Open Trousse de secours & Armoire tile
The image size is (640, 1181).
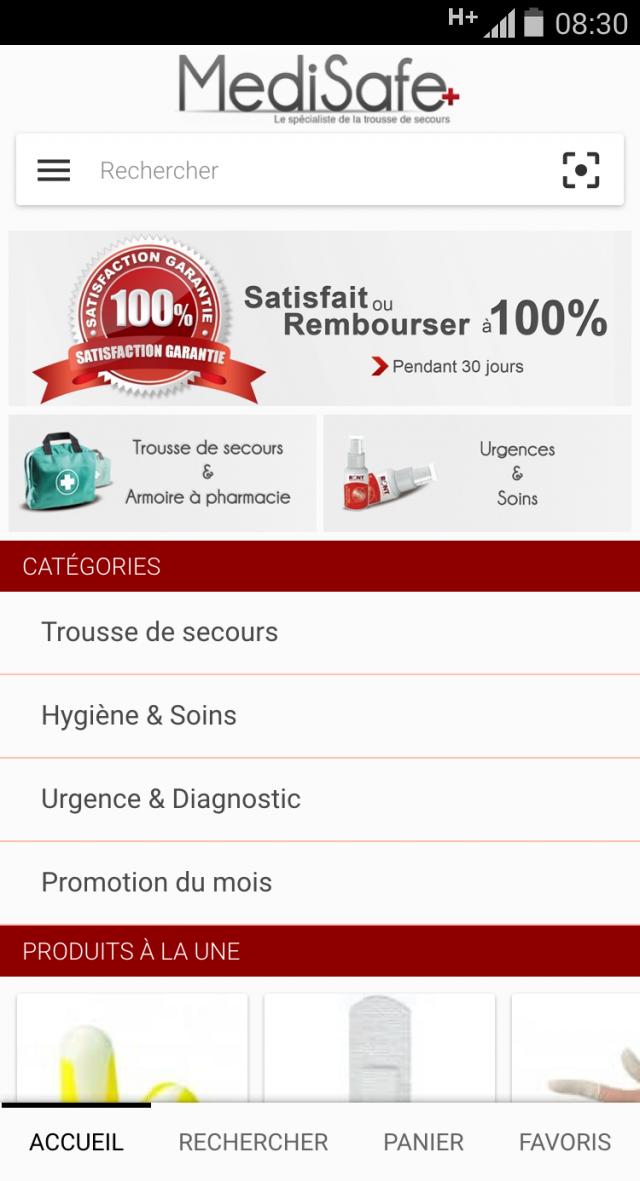pyautogui.click(x=163, y=473)
